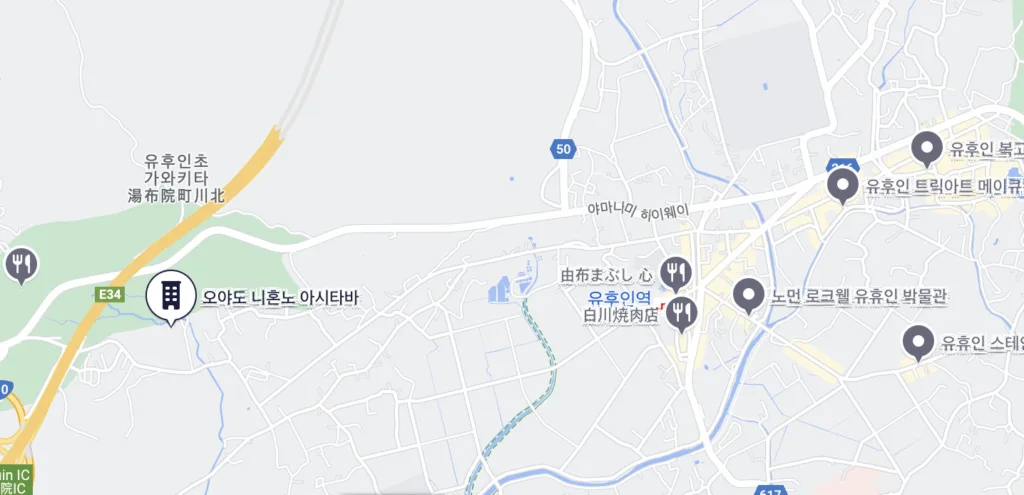Tap the 유후인 복고 place marker

click(927, 148)
